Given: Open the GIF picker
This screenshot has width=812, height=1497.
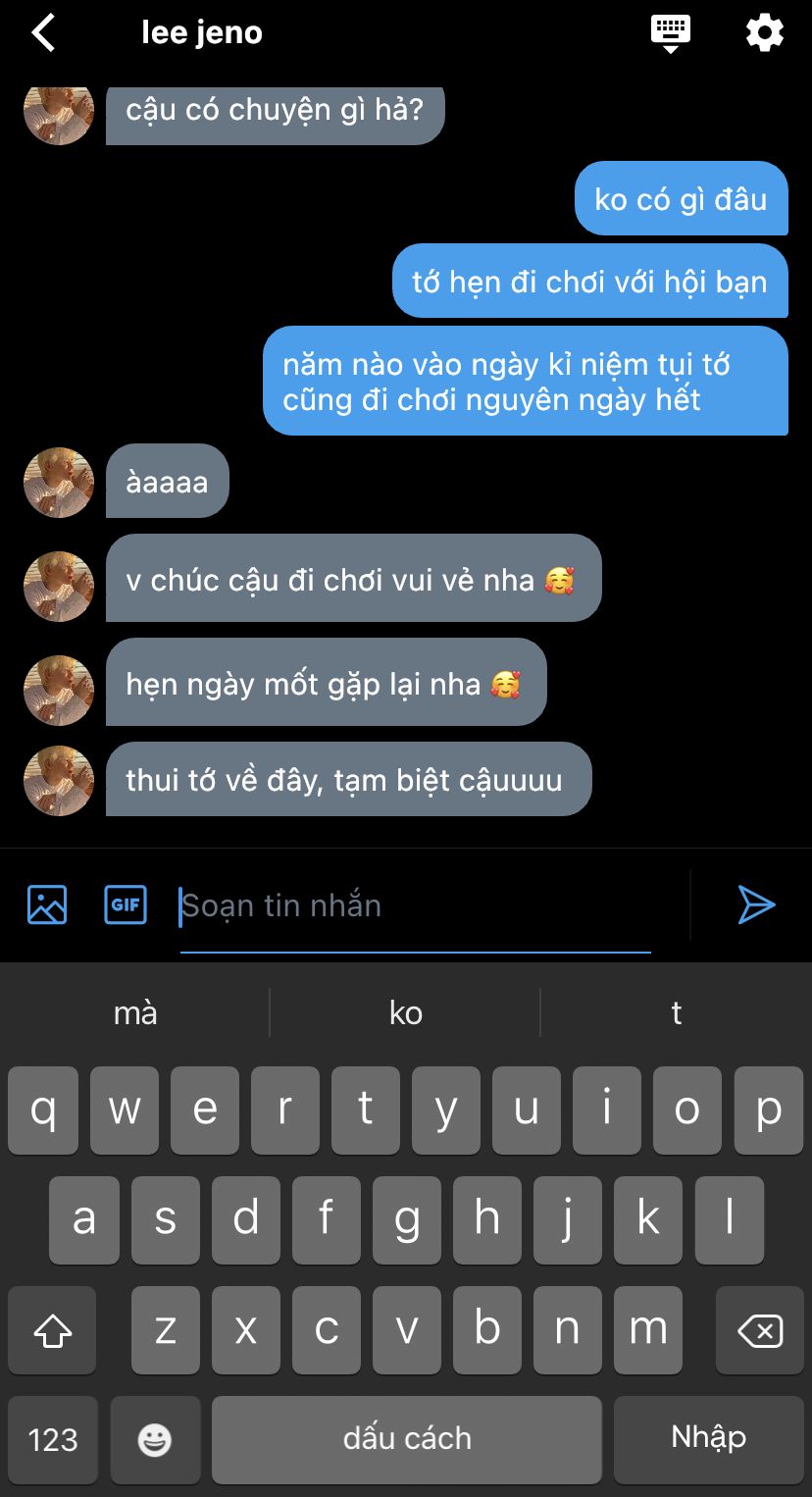Looking at the screenshot, I should coord(126,904).
